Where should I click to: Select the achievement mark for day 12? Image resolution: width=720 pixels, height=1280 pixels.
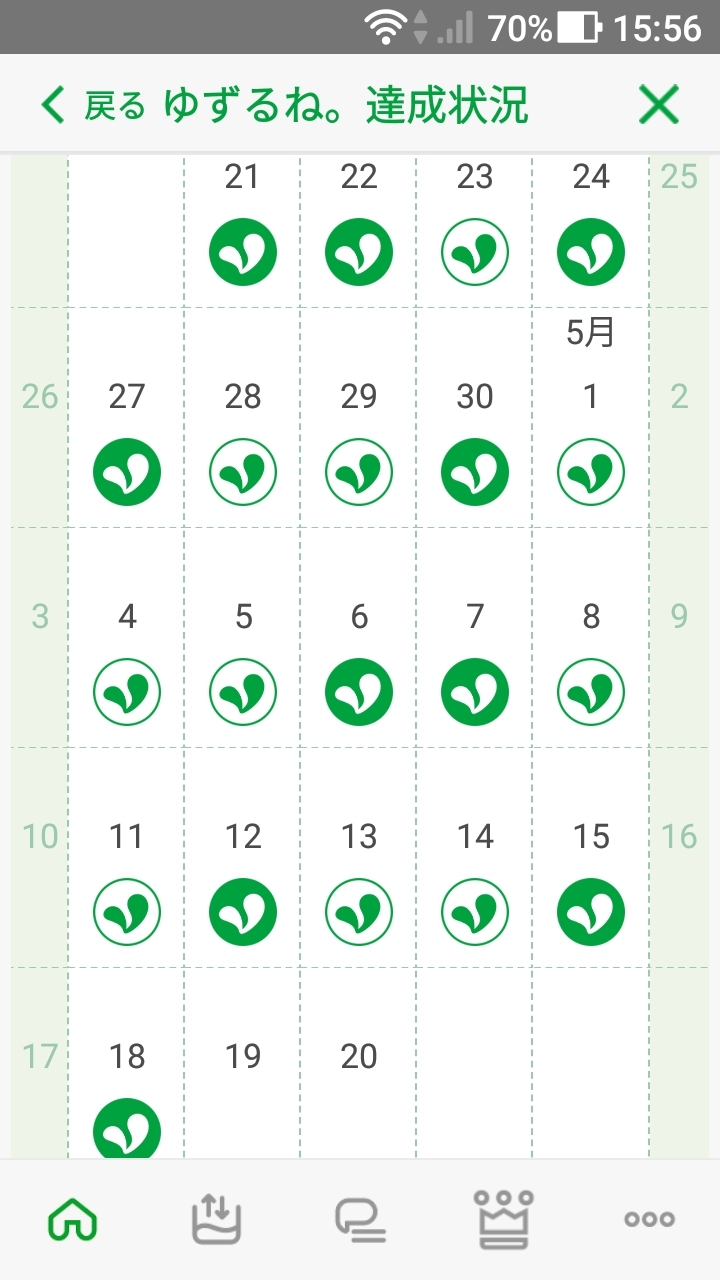coord(243,912)
